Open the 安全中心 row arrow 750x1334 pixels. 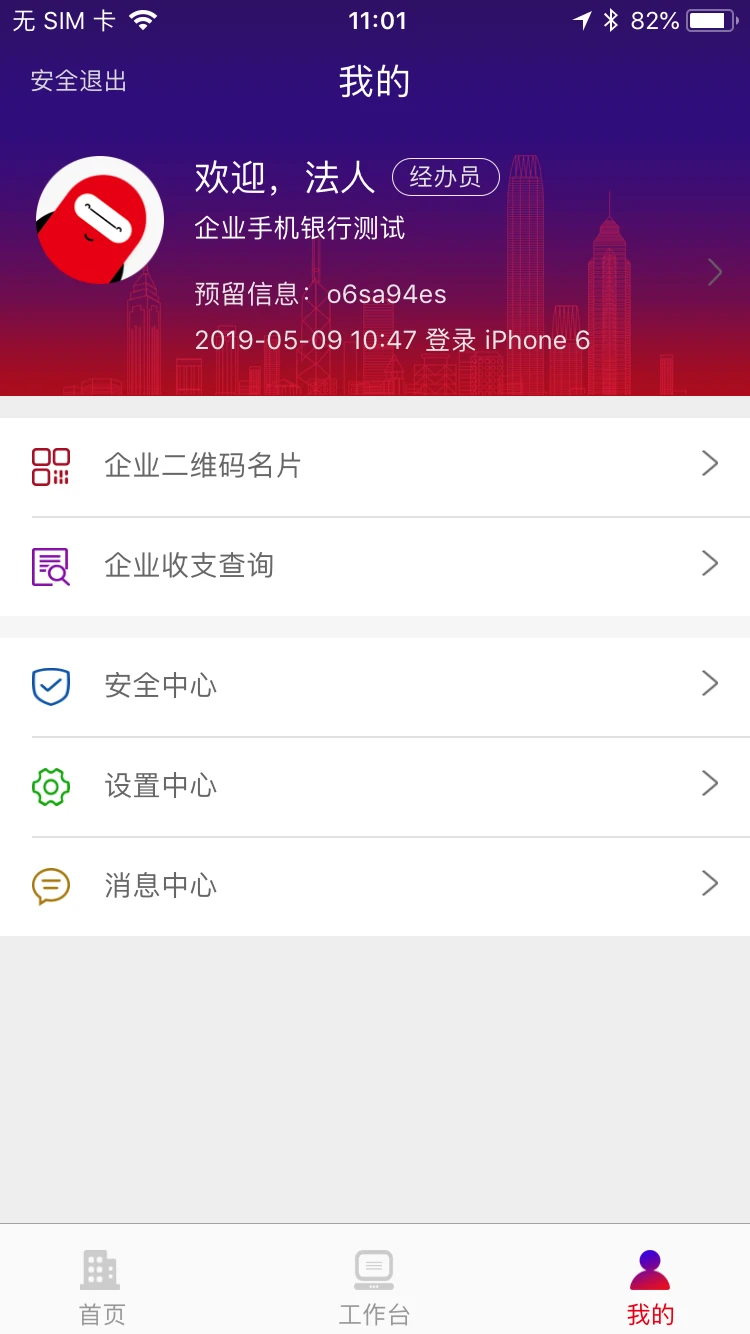pos(710,684)
